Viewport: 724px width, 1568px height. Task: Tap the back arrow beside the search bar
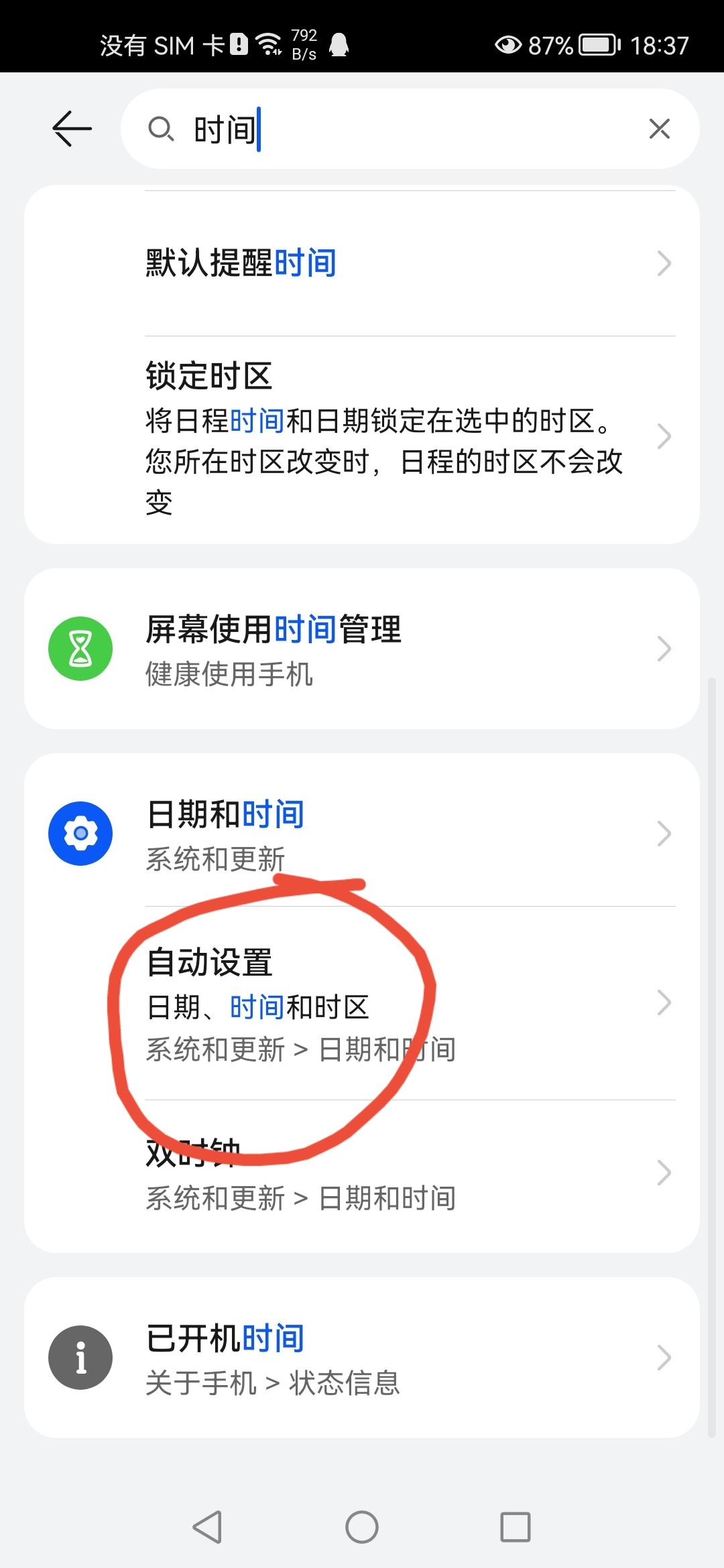tap(70, 128)
